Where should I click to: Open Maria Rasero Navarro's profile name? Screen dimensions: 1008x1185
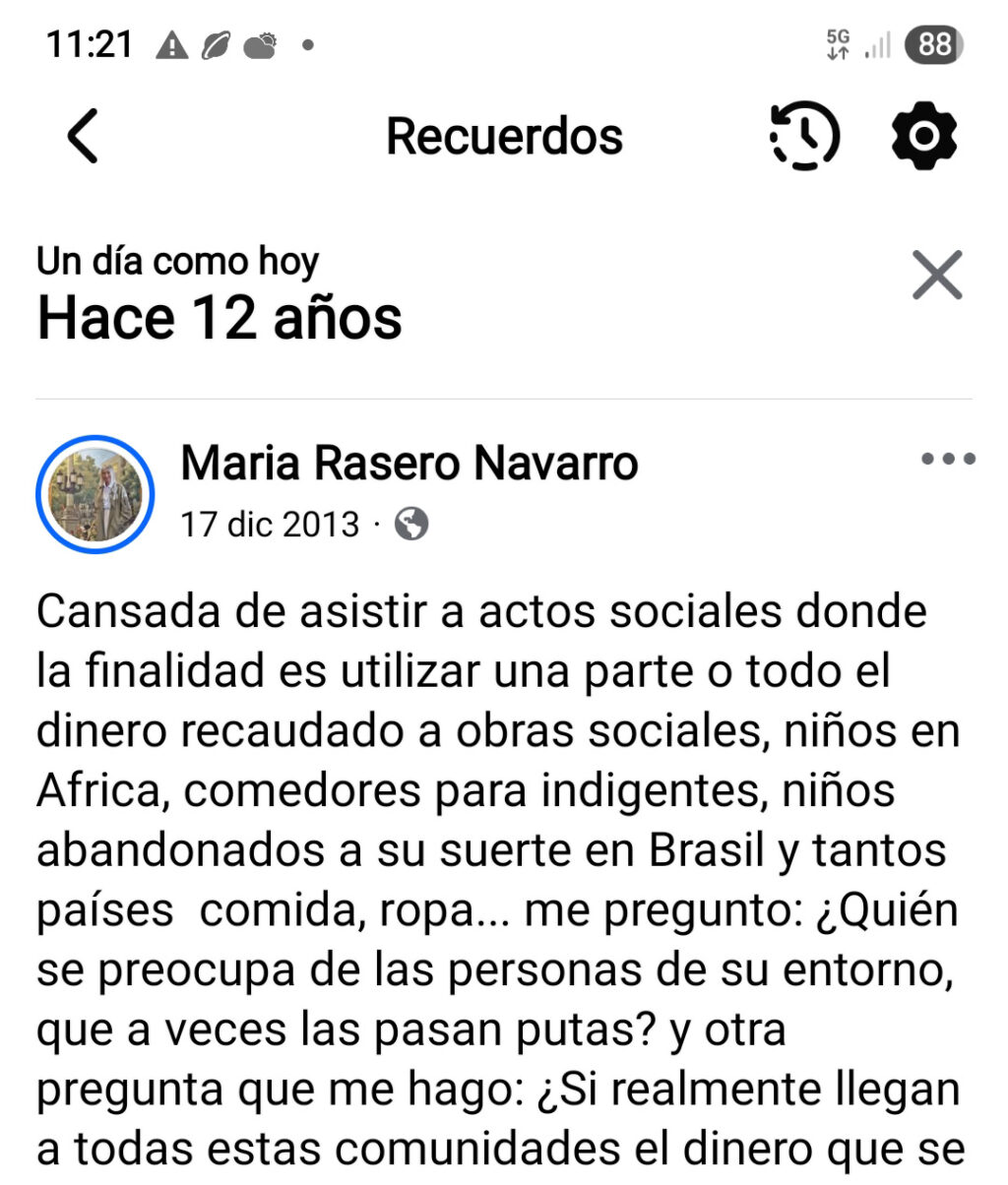pyautogui.click(x=409, y=464)
